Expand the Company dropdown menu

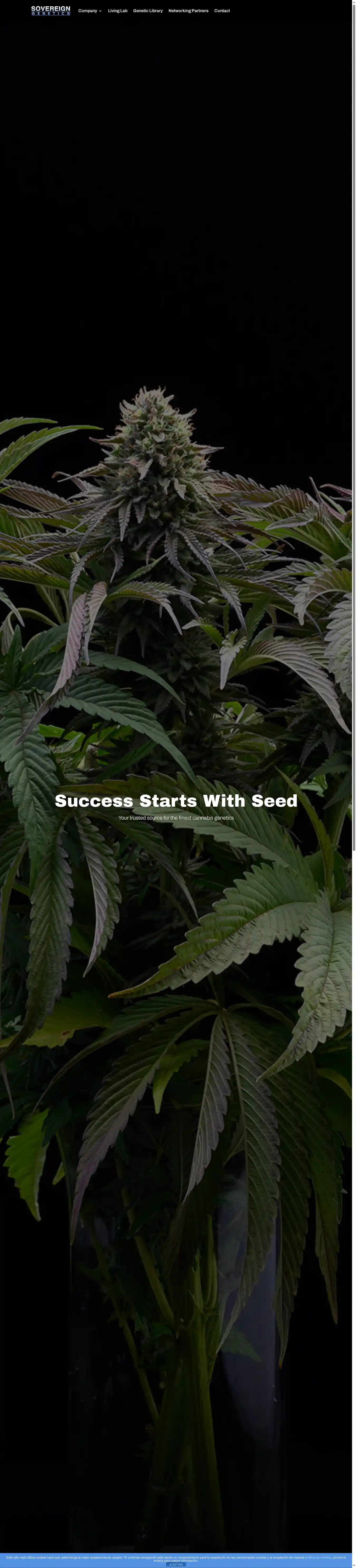coord(90,11)
